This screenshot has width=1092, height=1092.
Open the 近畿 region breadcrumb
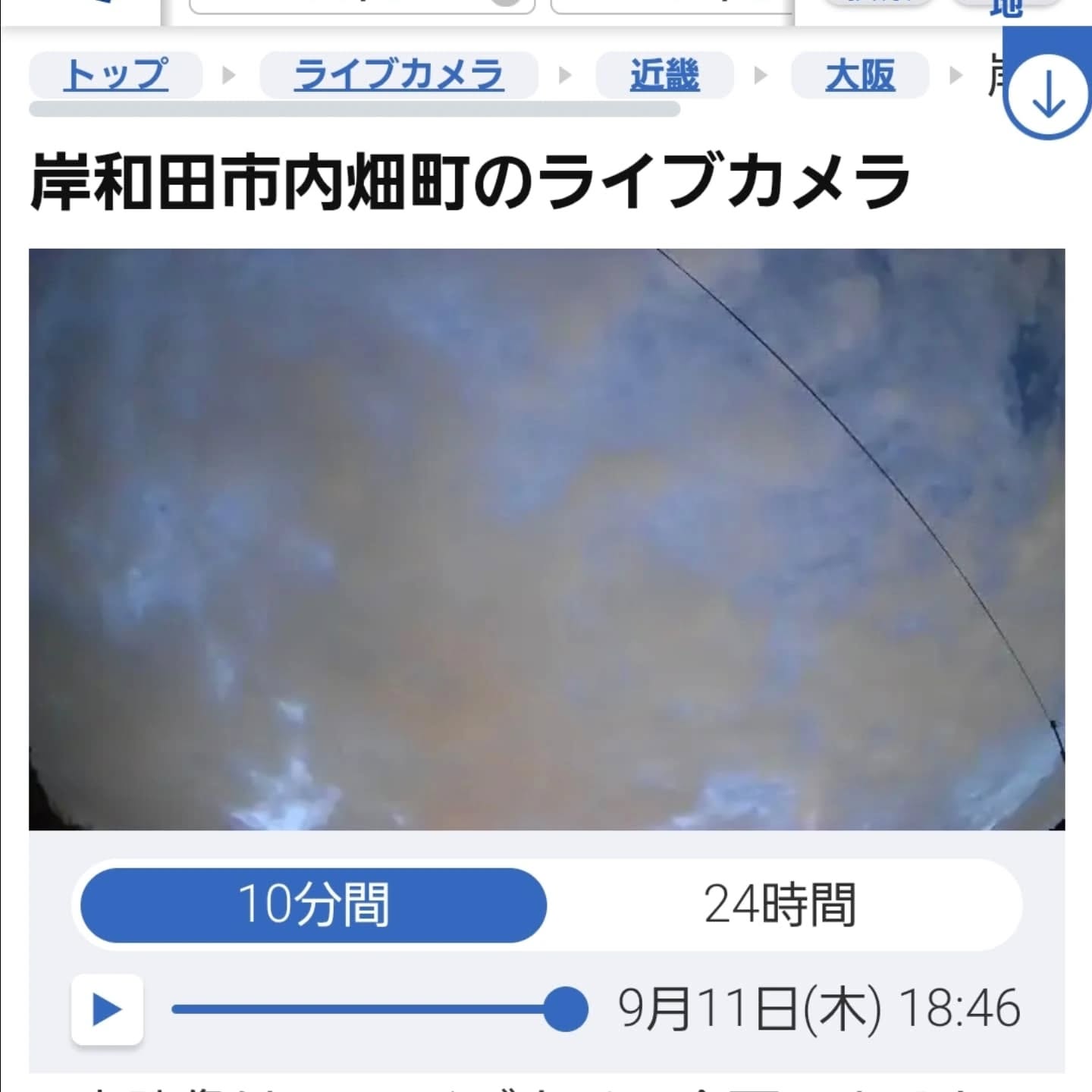click(665, 75)
